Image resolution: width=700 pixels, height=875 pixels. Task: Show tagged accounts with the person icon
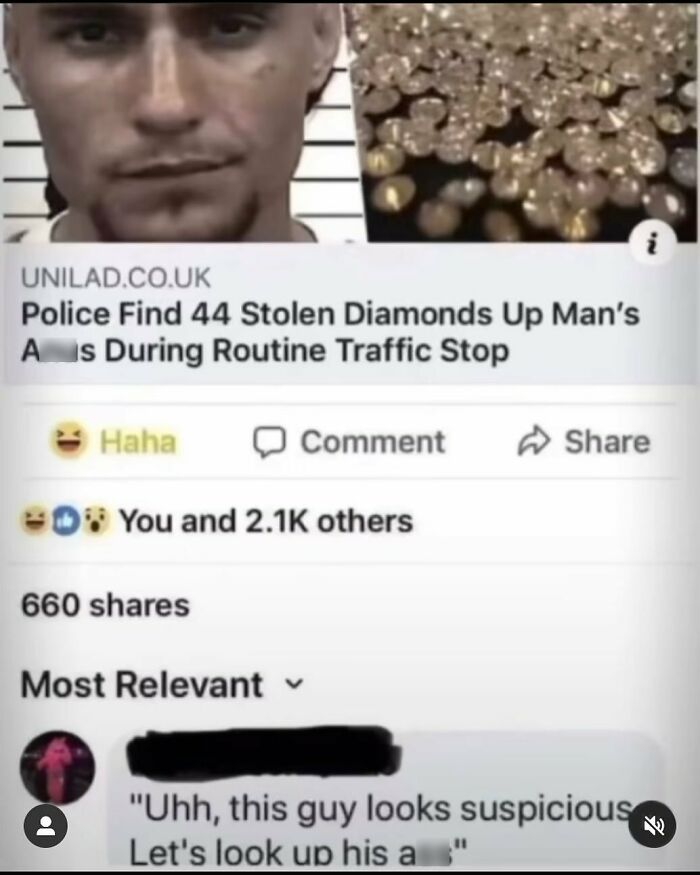[x=45, y=826]
